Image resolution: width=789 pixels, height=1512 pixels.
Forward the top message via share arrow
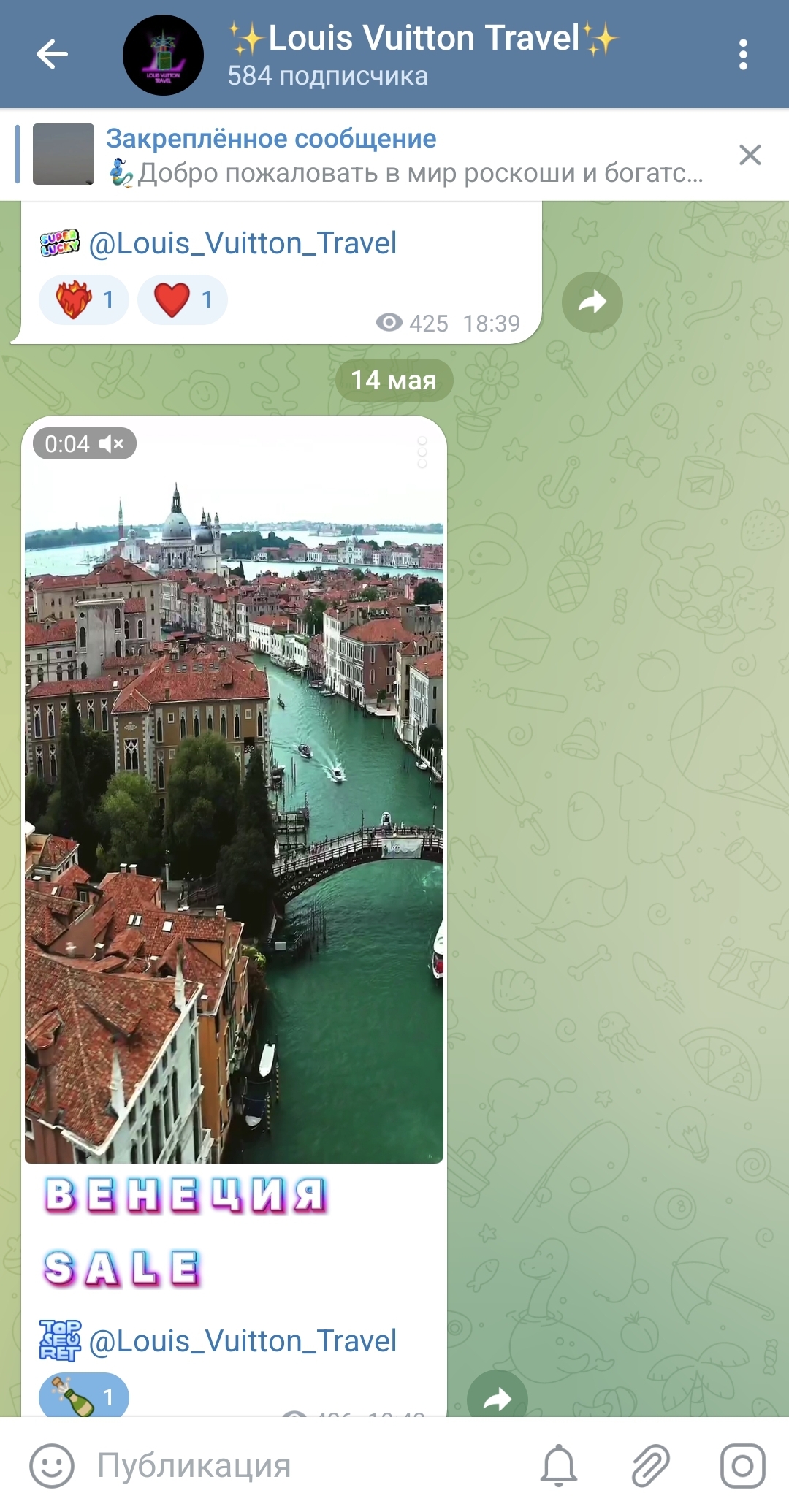tap(592, 302)
